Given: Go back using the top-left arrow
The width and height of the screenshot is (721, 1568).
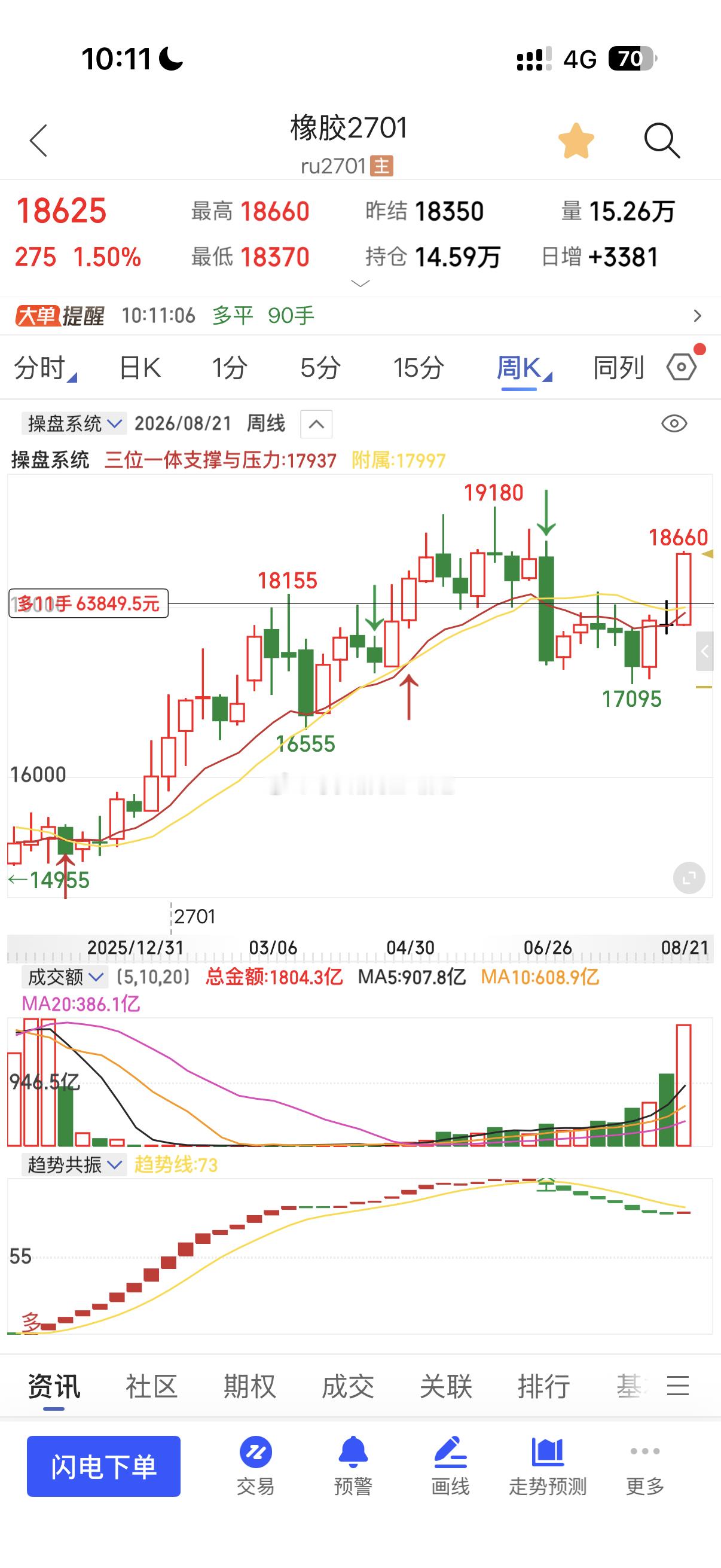Looking at the screenshot, I should click(x=38, y=141).
